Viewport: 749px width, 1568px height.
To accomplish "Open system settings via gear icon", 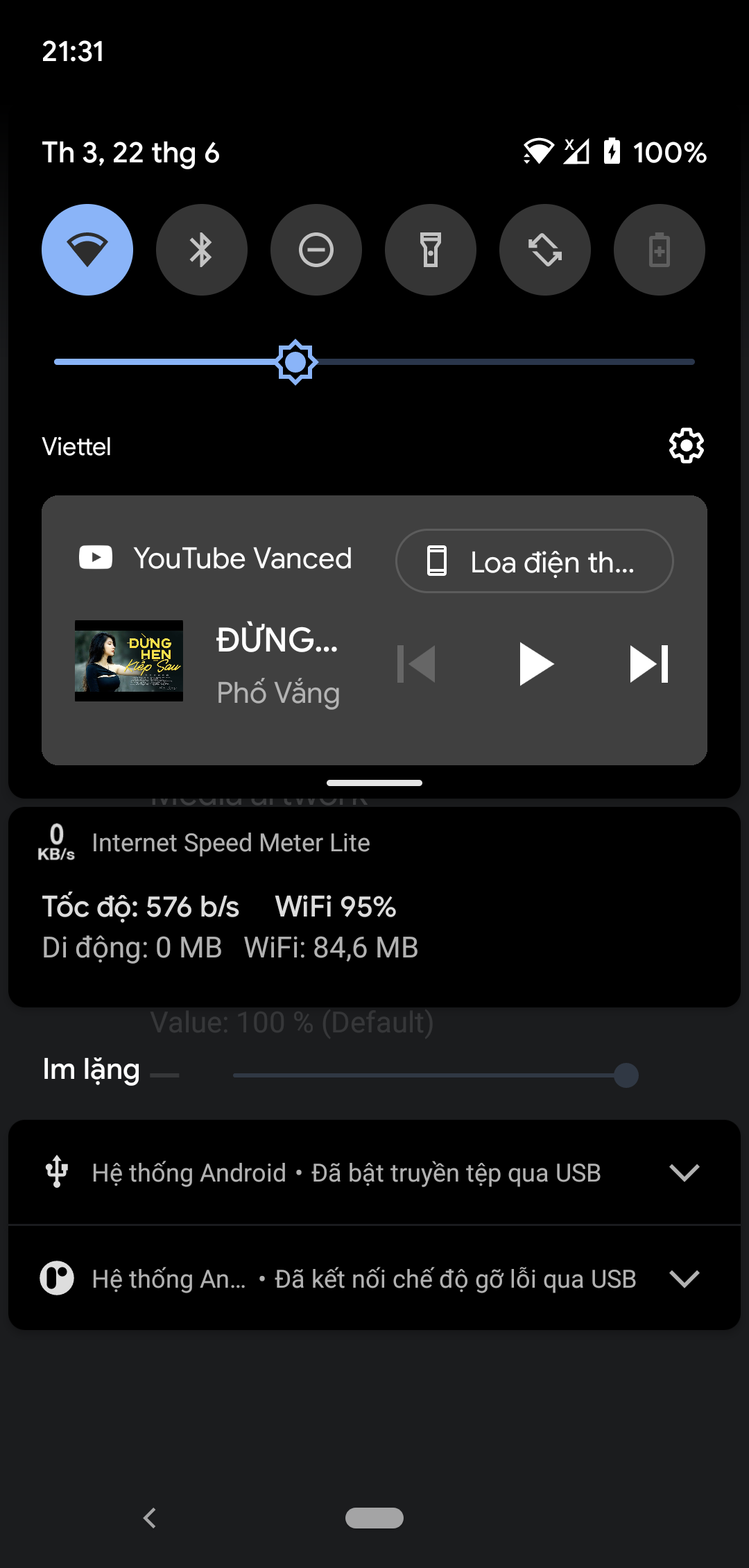I will [x=686, y=445].
